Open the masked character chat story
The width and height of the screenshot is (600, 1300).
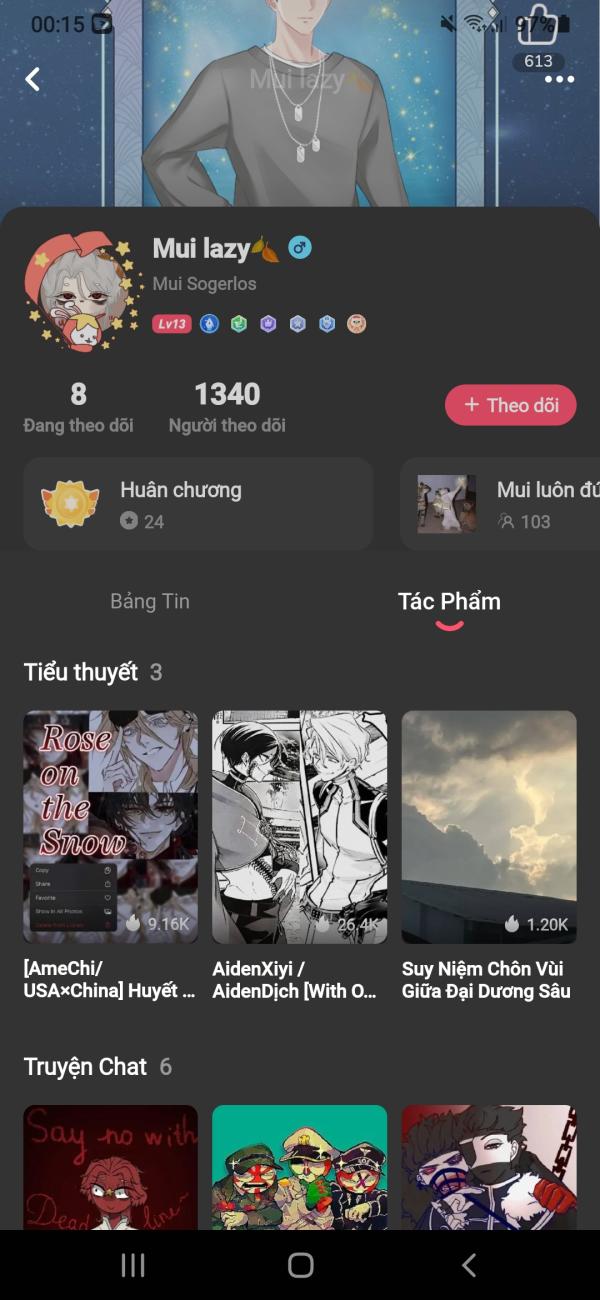(489, 1166)
